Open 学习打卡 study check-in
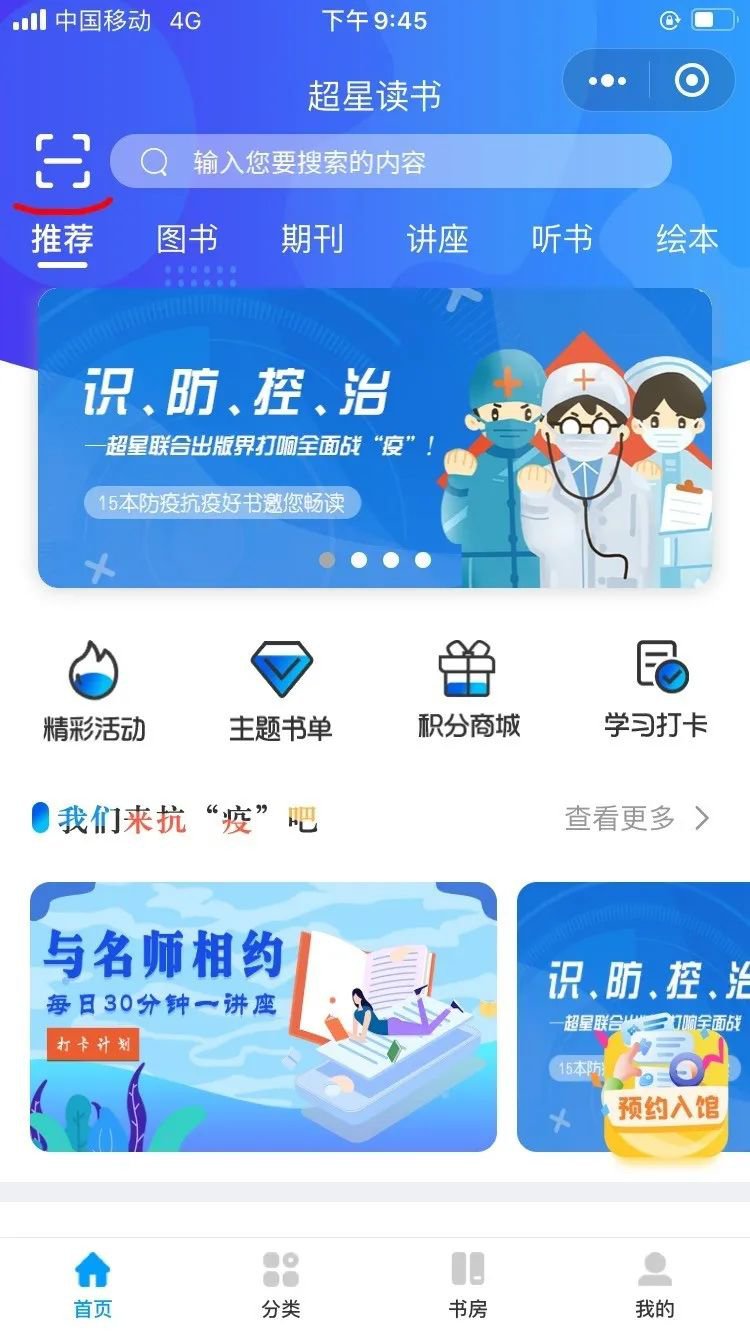 pyautogui.click(x=656, y=692)
